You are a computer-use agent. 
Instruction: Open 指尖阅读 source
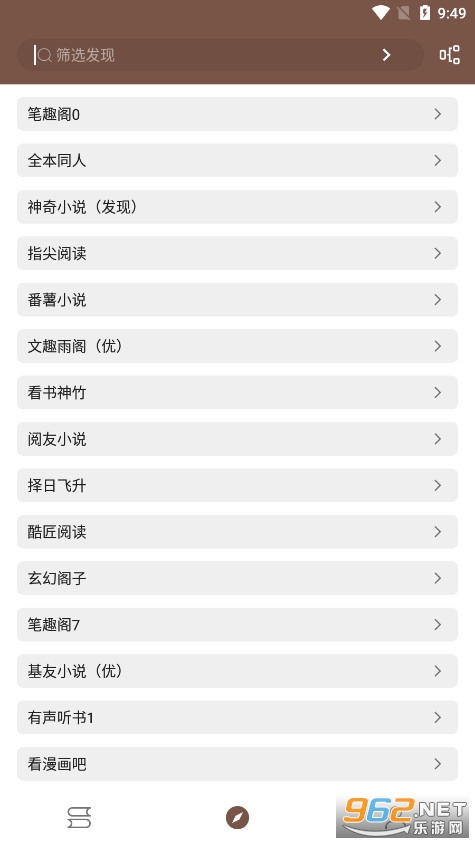(238, 253)
